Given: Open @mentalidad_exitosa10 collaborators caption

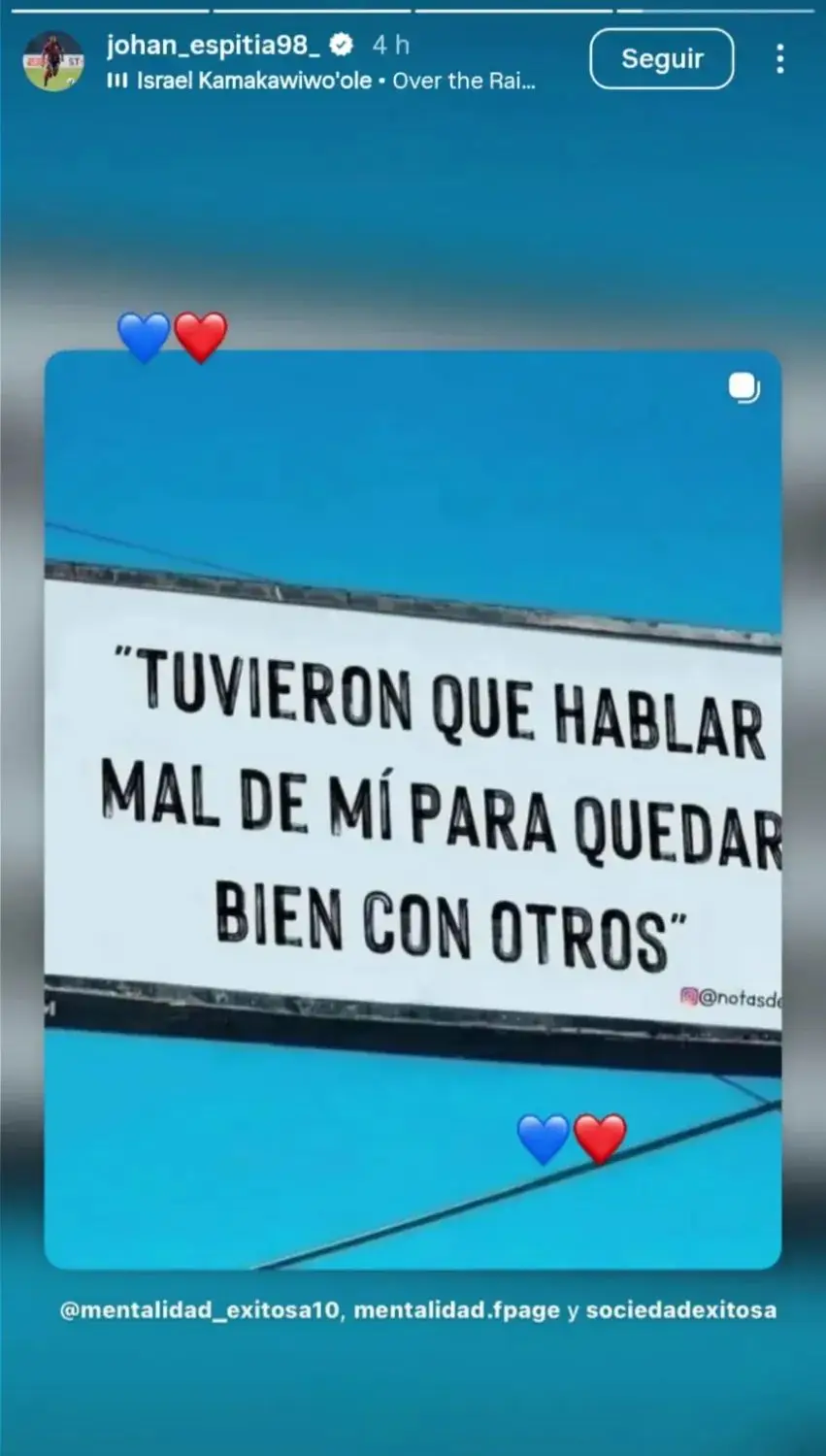Looking at the screenshot, I should point(417,1309).
